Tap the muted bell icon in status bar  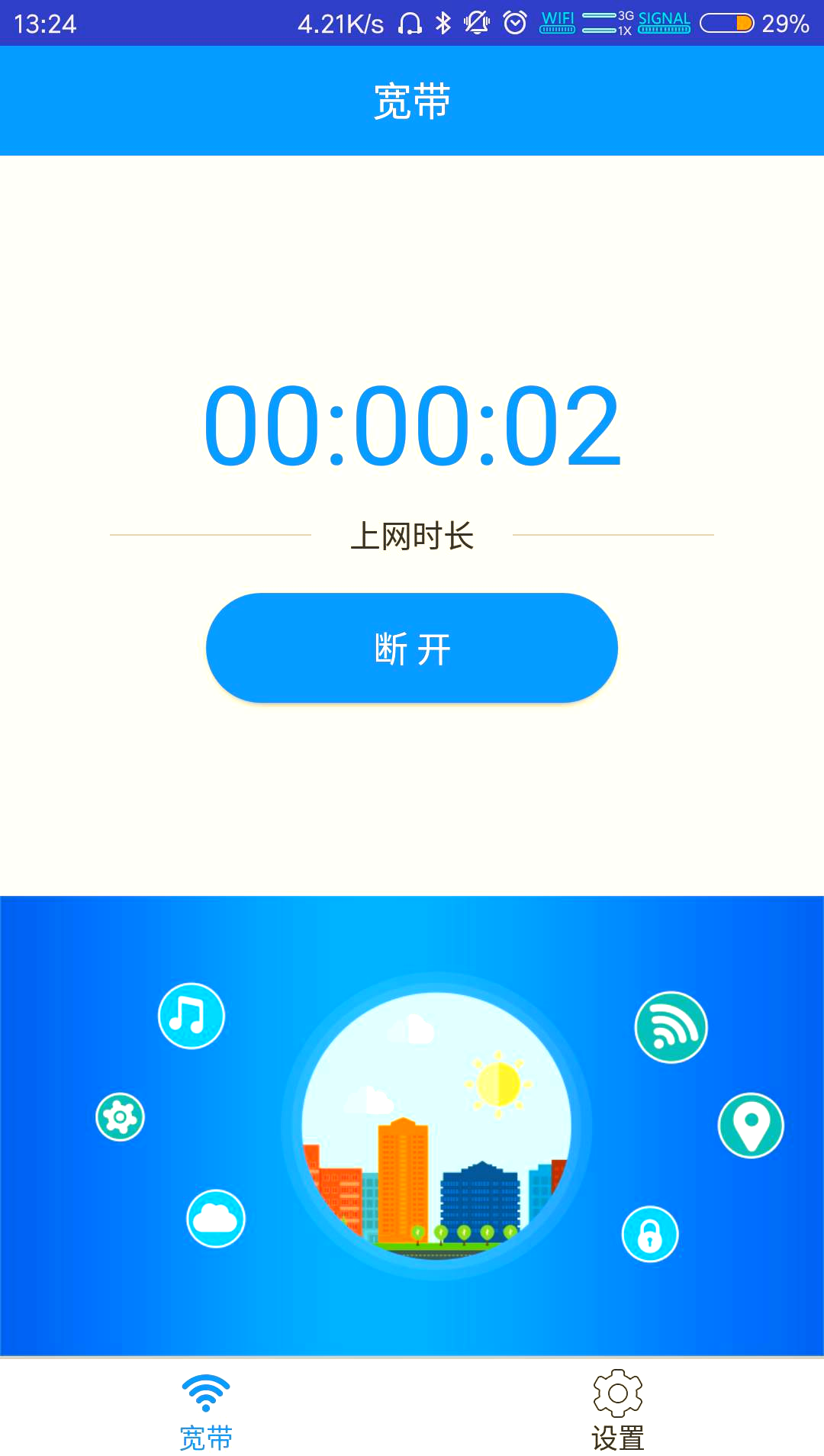[x=477, y=23]
